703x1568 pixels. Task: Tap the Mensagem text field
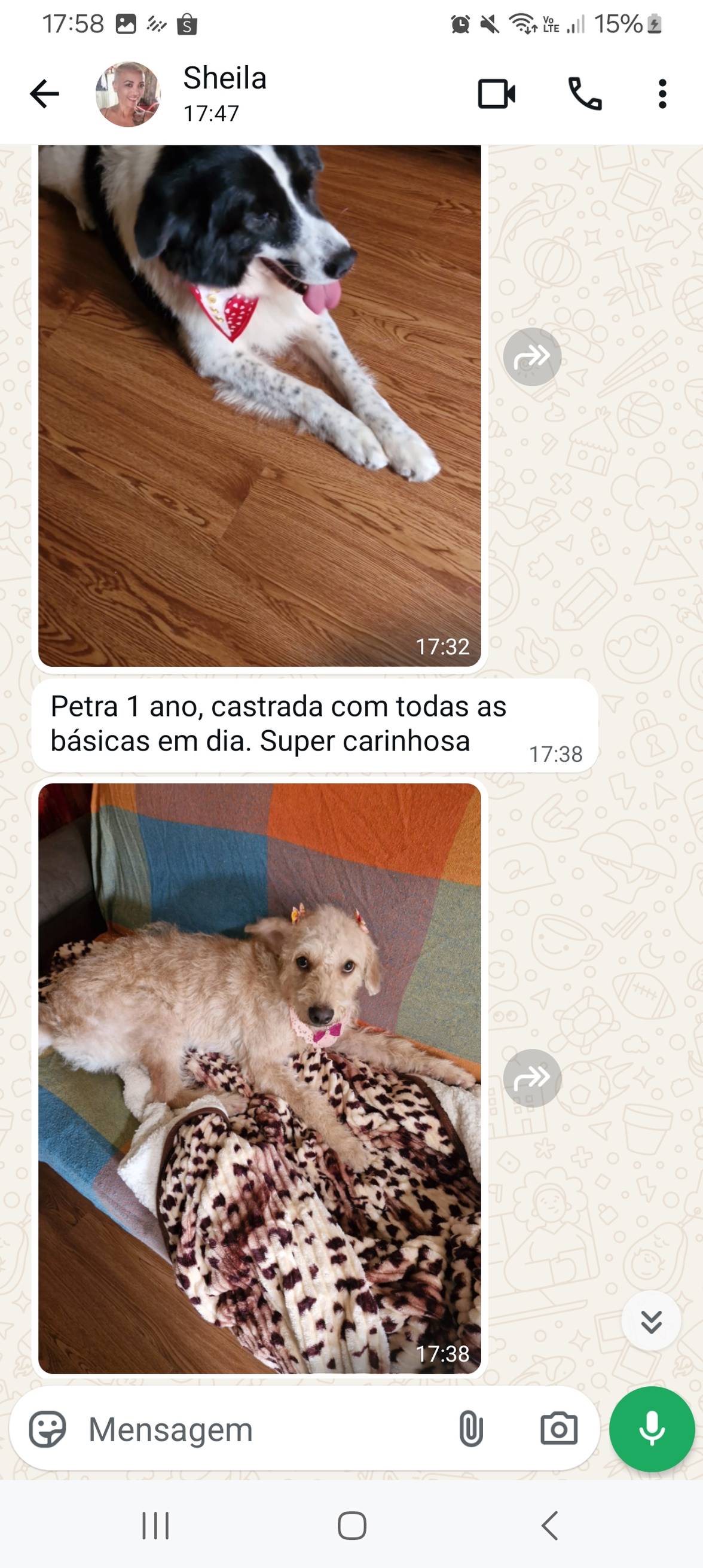click(262, 1429)
